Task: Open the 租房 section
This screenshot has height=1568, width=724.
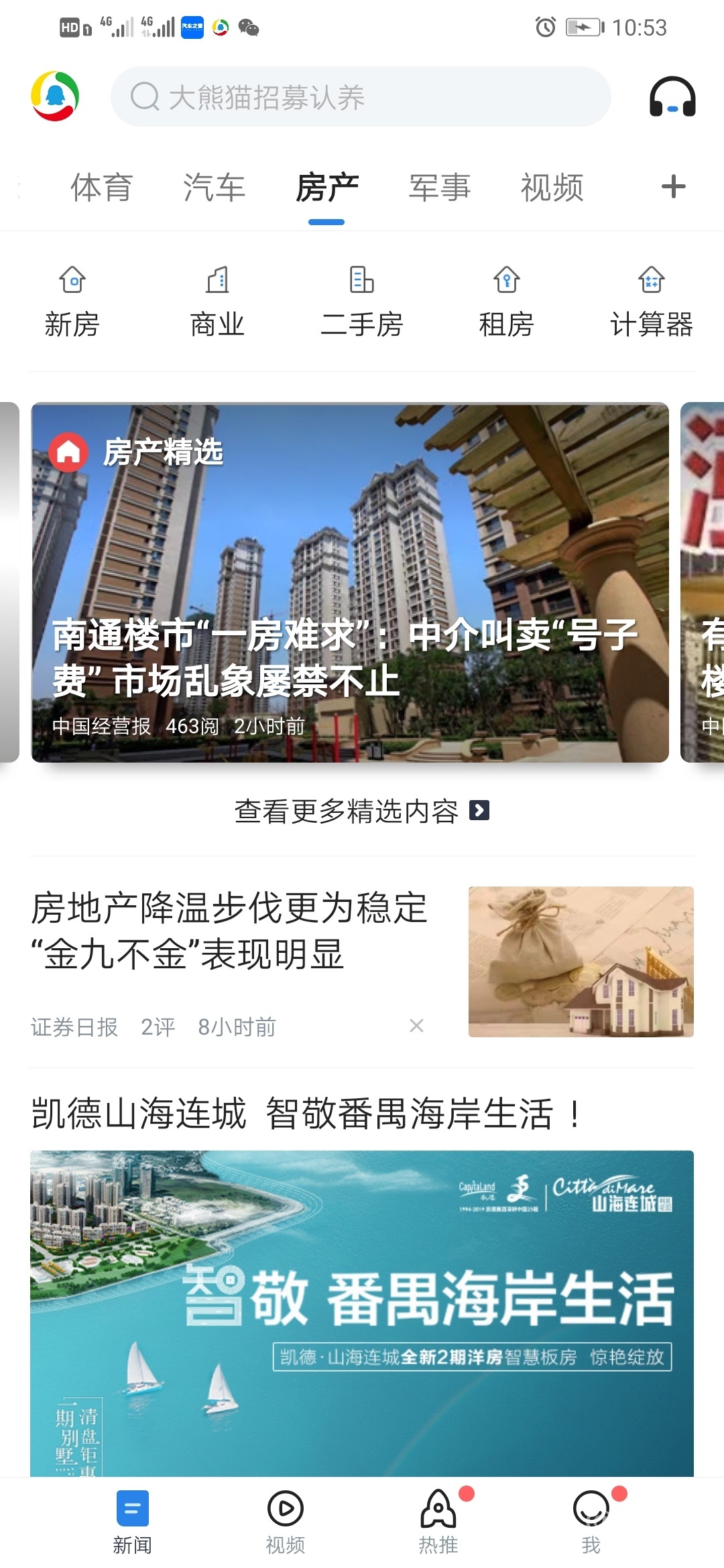Action: pyautogui.click(x=507, y=301)
